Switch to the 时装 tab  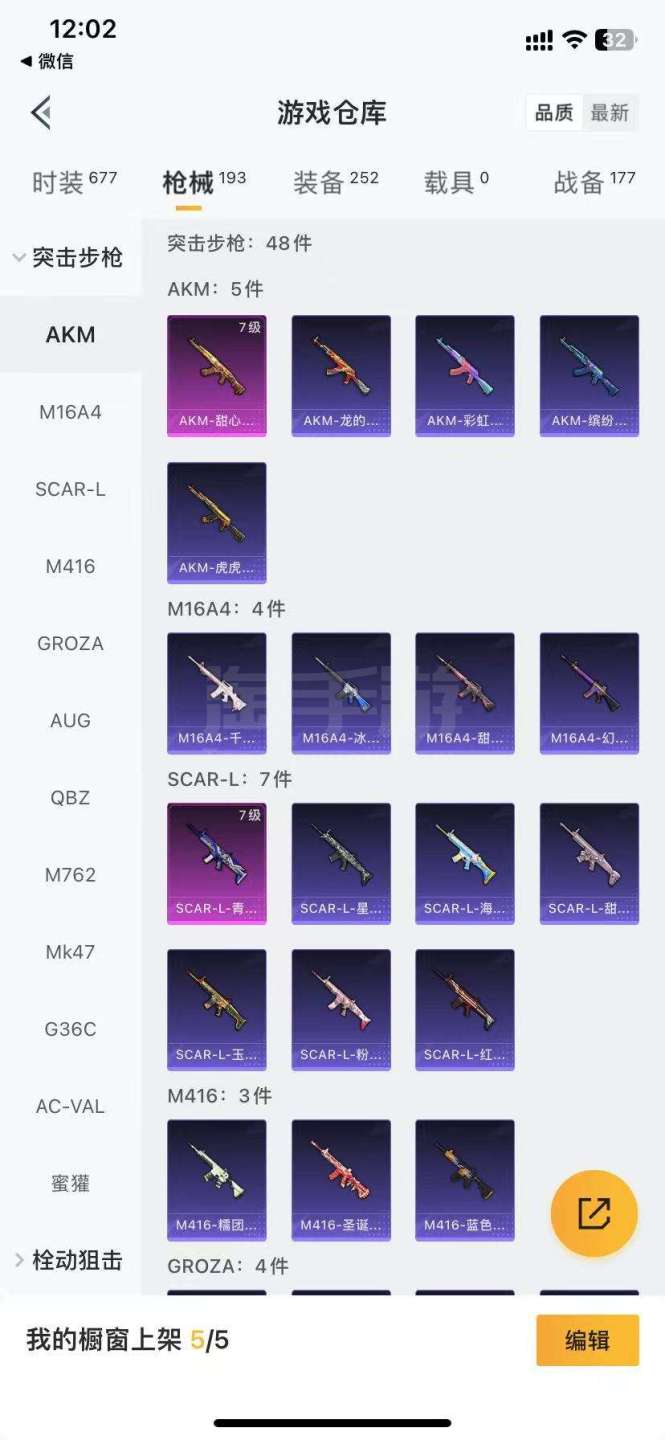click(74, 183)
